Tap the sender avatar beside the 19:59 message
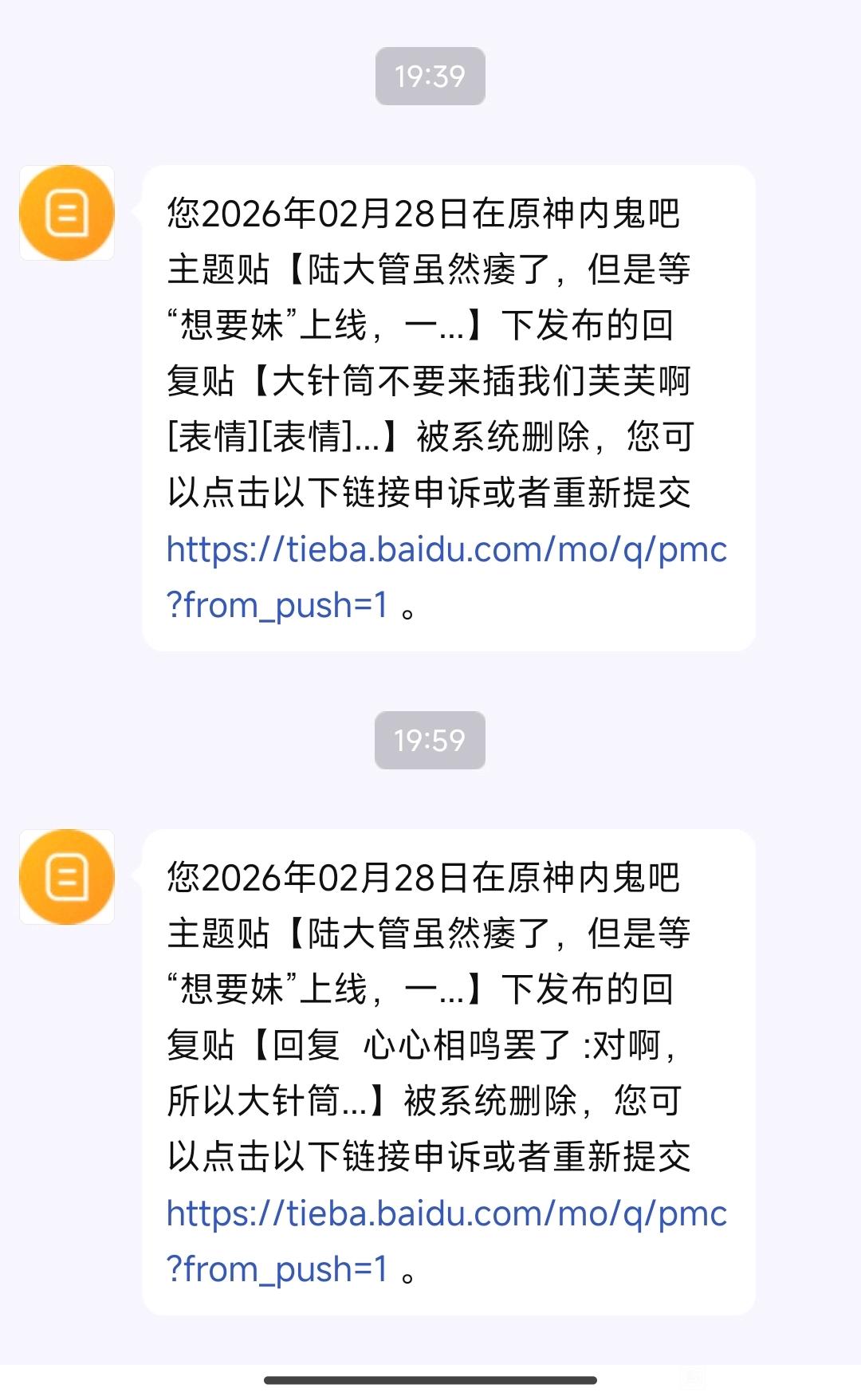The image size is (861, 1400). (67, 877)
